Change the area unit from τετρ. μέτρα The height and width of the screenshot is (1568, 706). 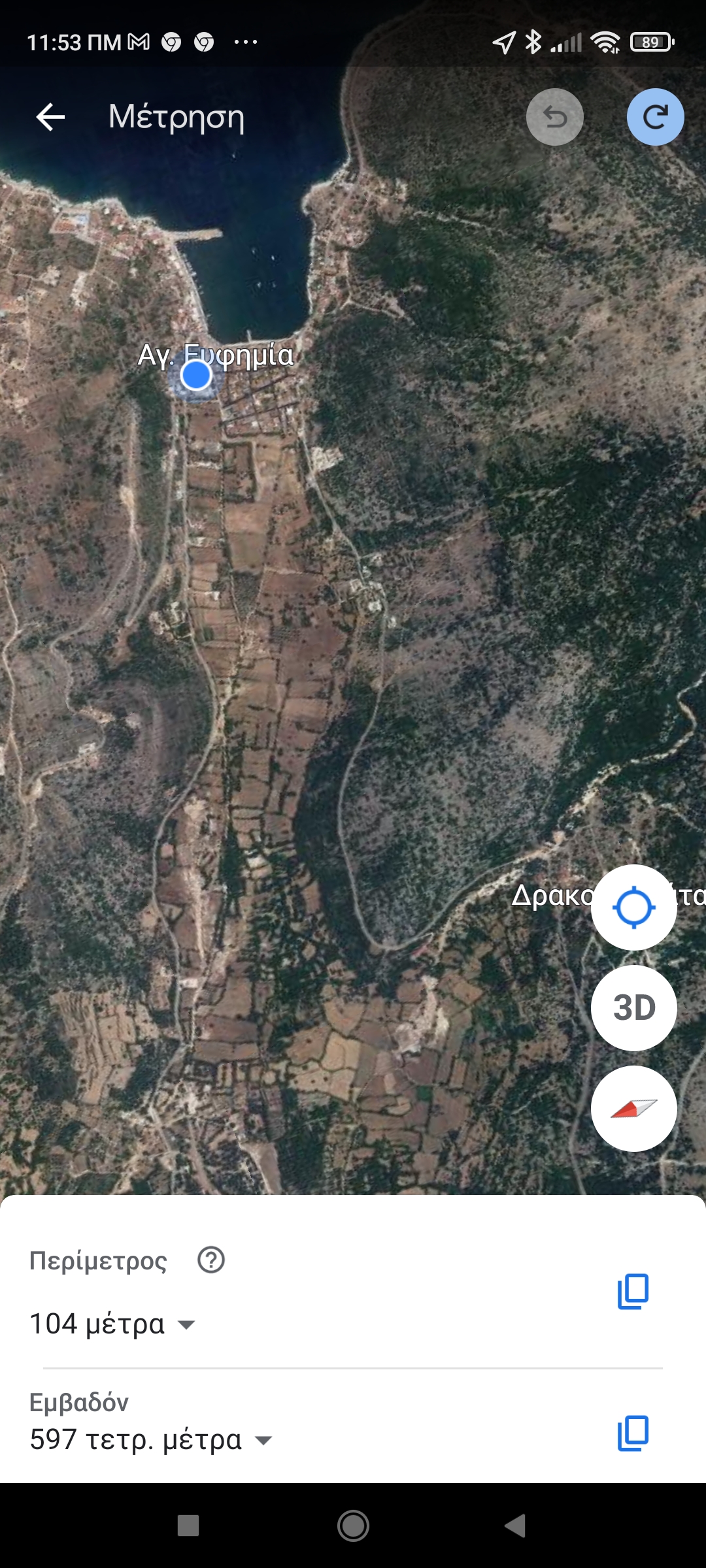click(263, 1440)
